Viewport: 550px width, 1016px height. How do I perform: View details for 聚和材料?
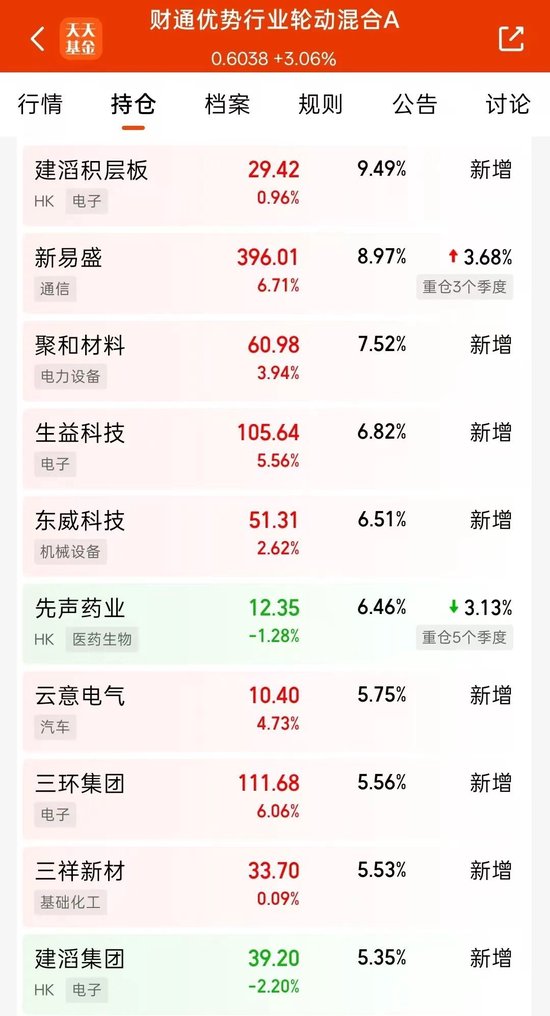[x=277, y=360]
